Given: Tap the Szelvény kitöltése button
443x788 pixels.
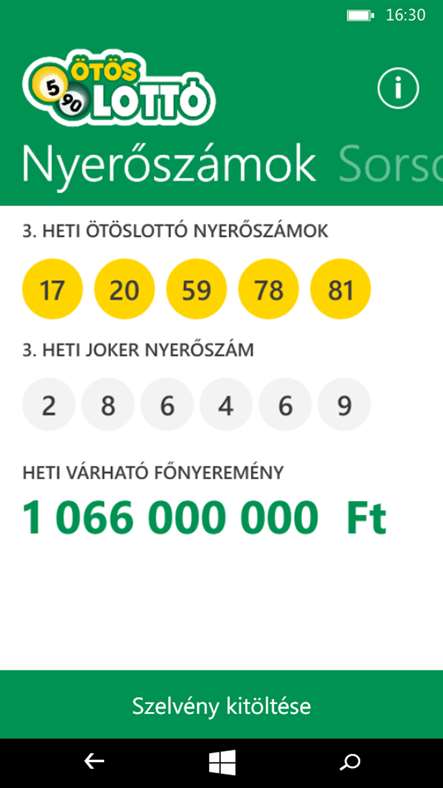Looking at the screenshot, I should coord(222,706).
